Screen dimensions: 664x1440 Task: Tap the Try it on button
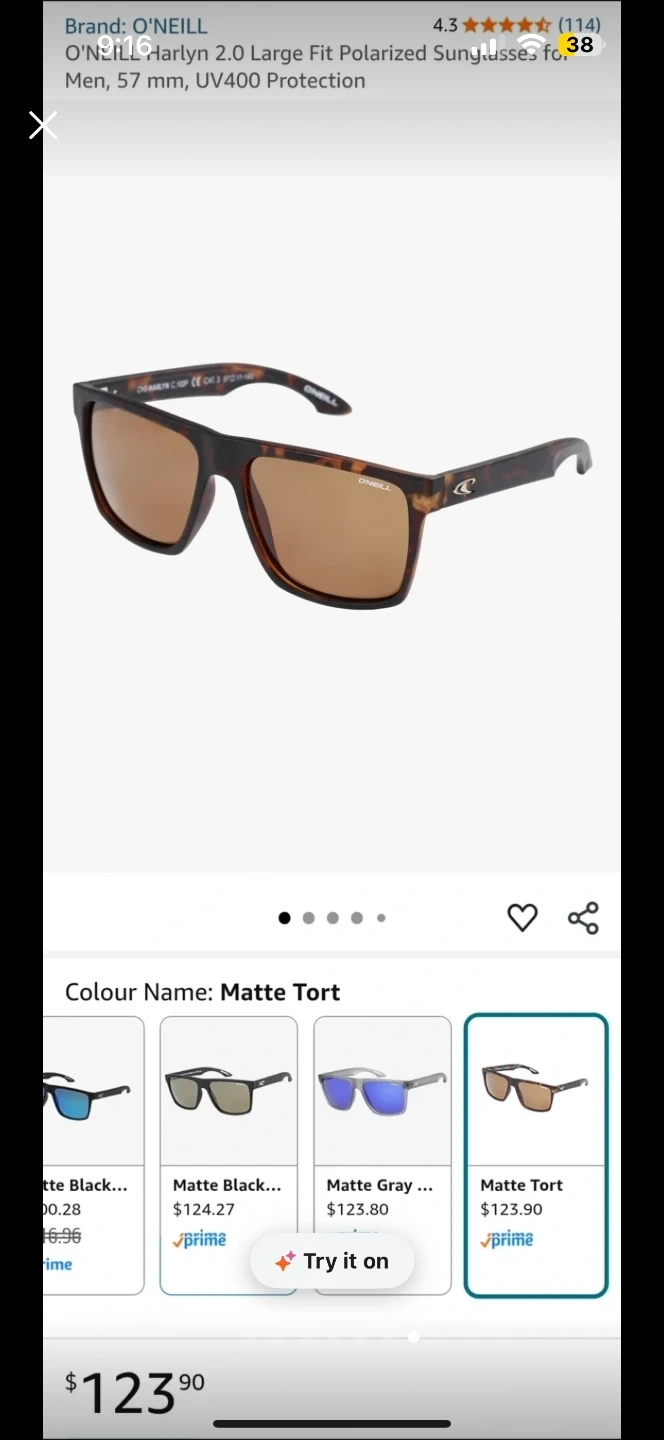tap(332, 1261)
